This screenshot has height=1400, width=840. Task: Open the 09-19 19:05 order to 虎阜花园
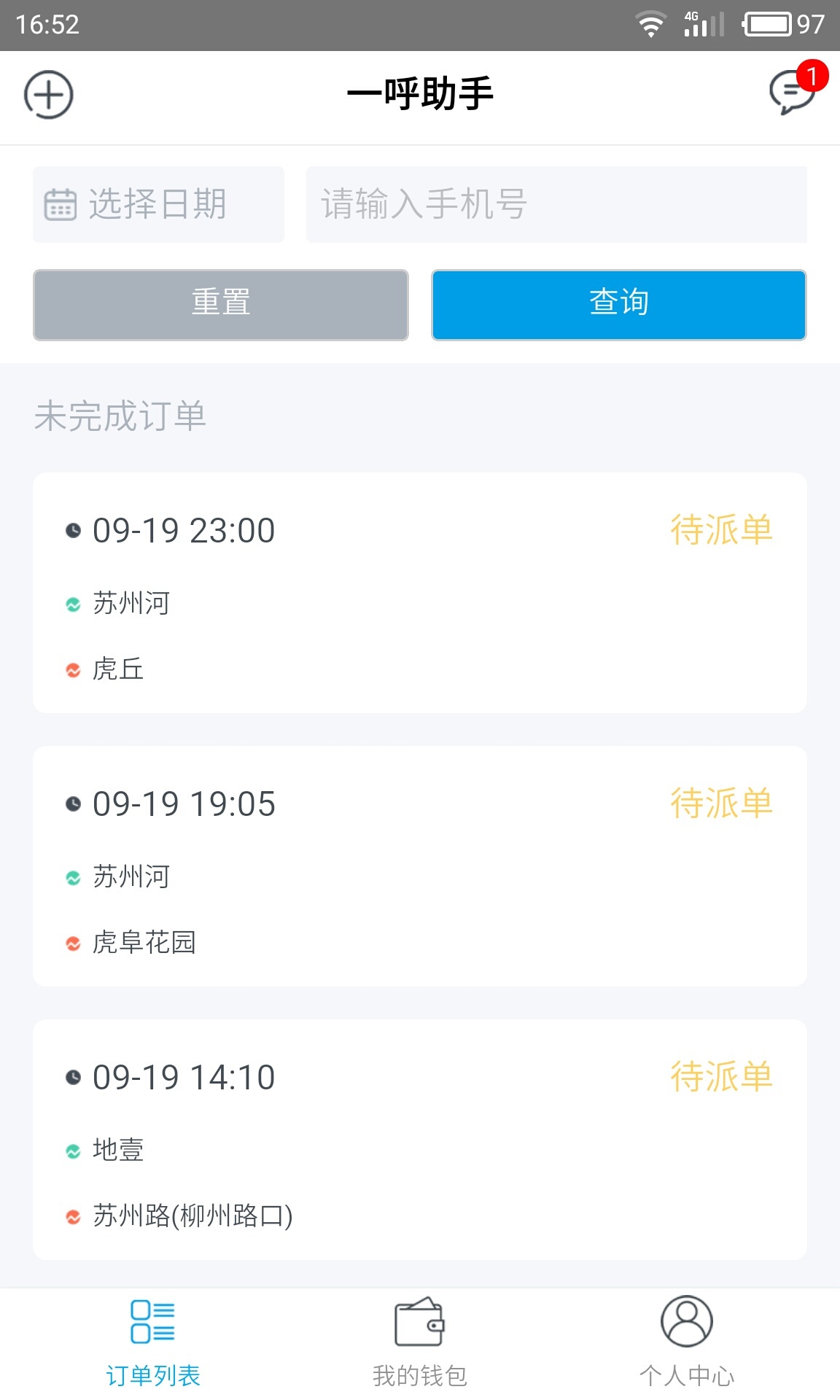tap(419, 866)
